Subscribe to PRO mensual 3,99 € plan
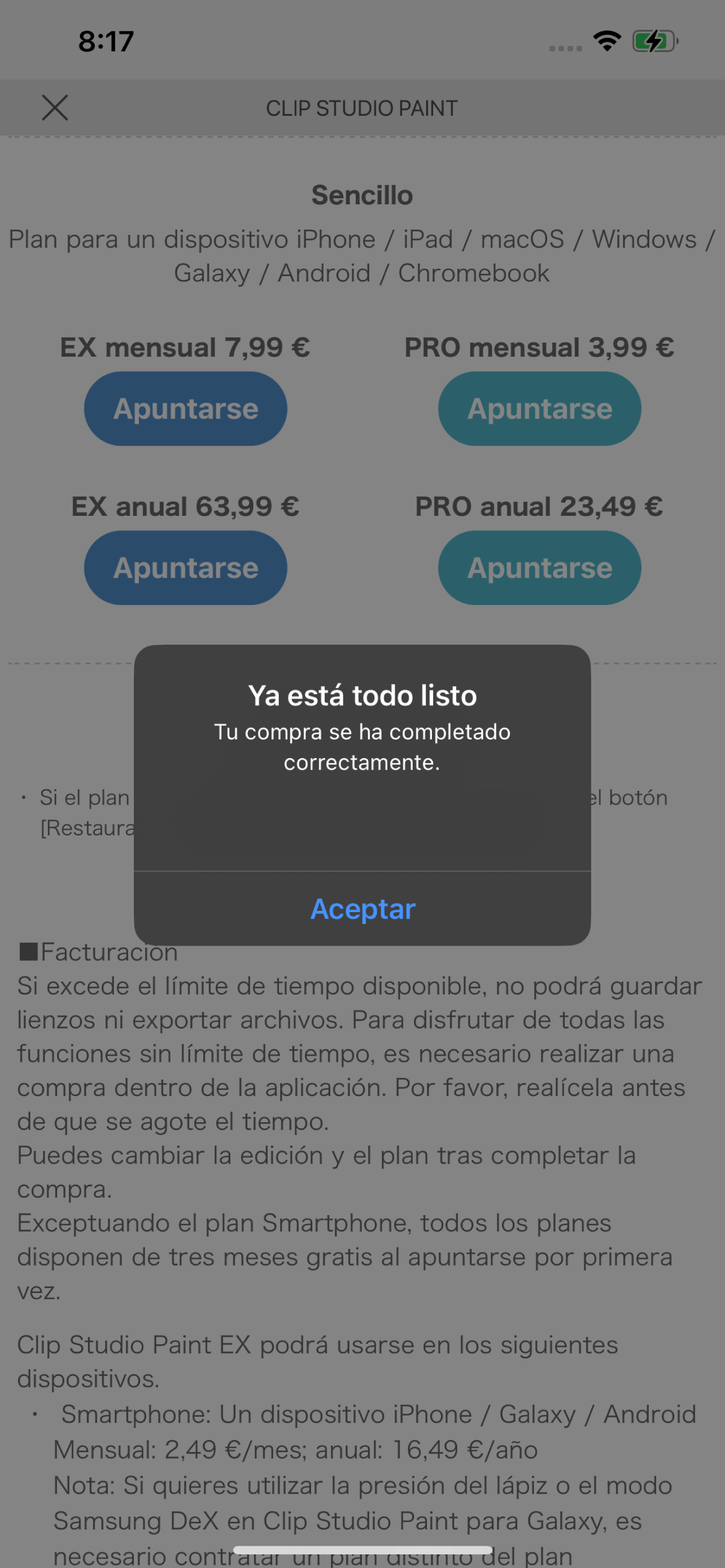This screenshot has width=725, height=1568. pyautogui.click(x=539, y=409)
